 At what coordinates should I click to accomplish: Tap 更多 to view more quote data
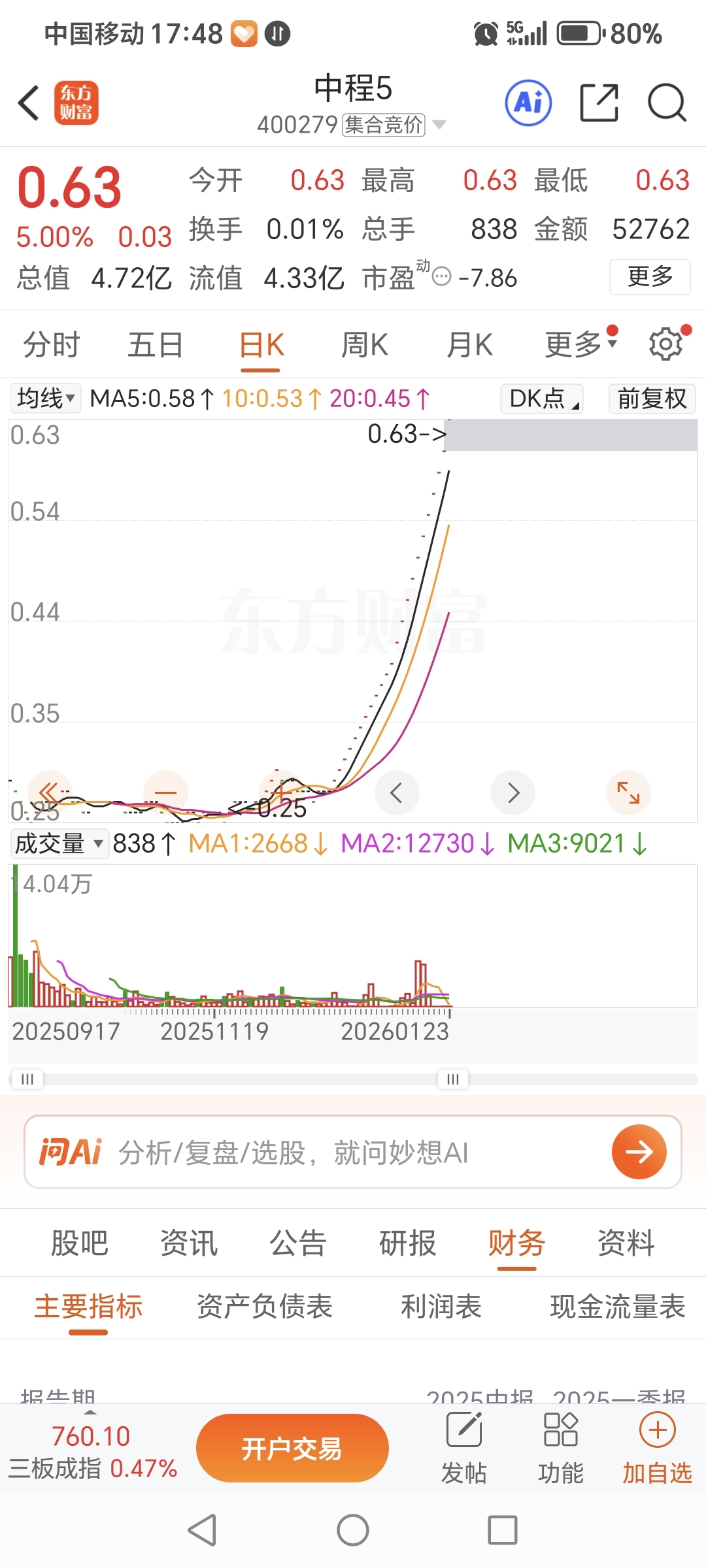click(x=649, y=276)
